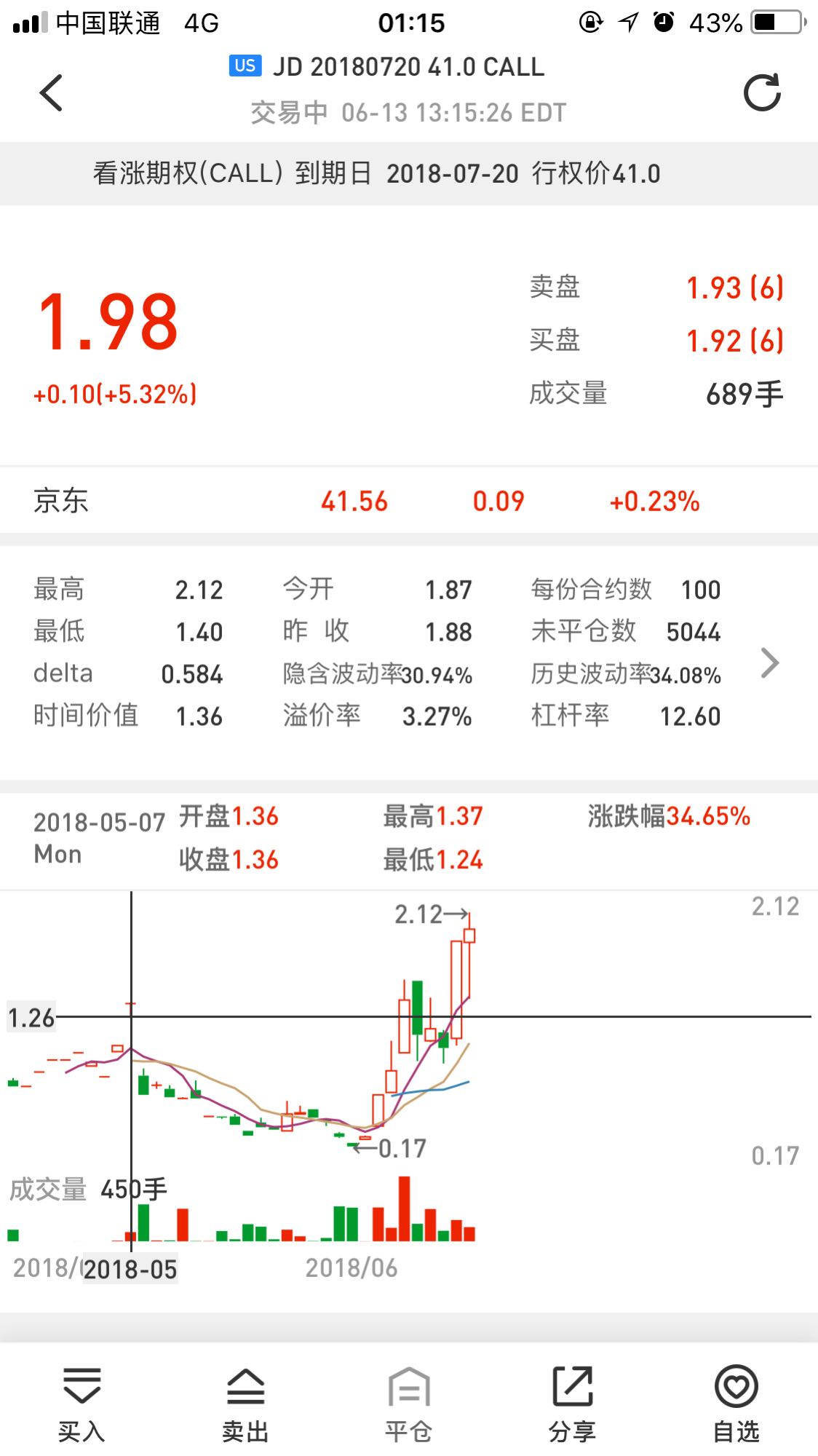818x1456 pixels.
Task: Go back to the previous screen
Action: (x=51, y=92)
